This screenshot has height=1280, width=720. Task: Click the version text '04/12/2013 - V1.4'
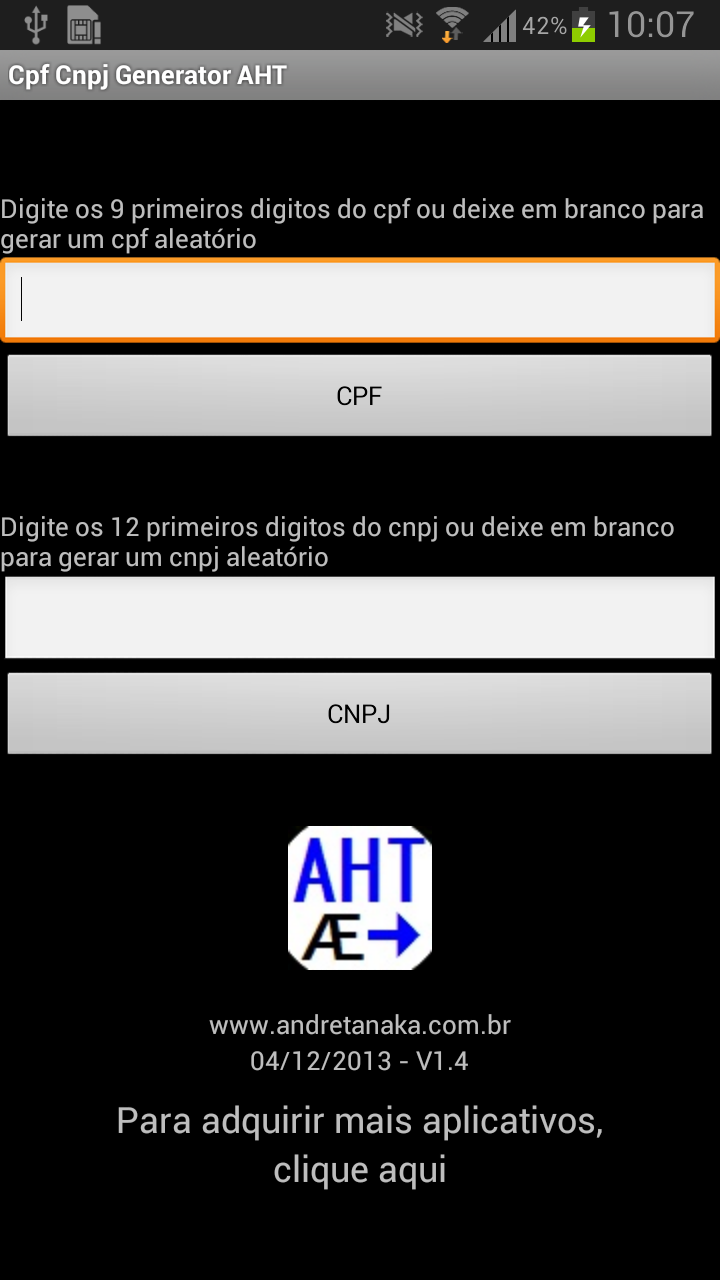(360, 1060)
